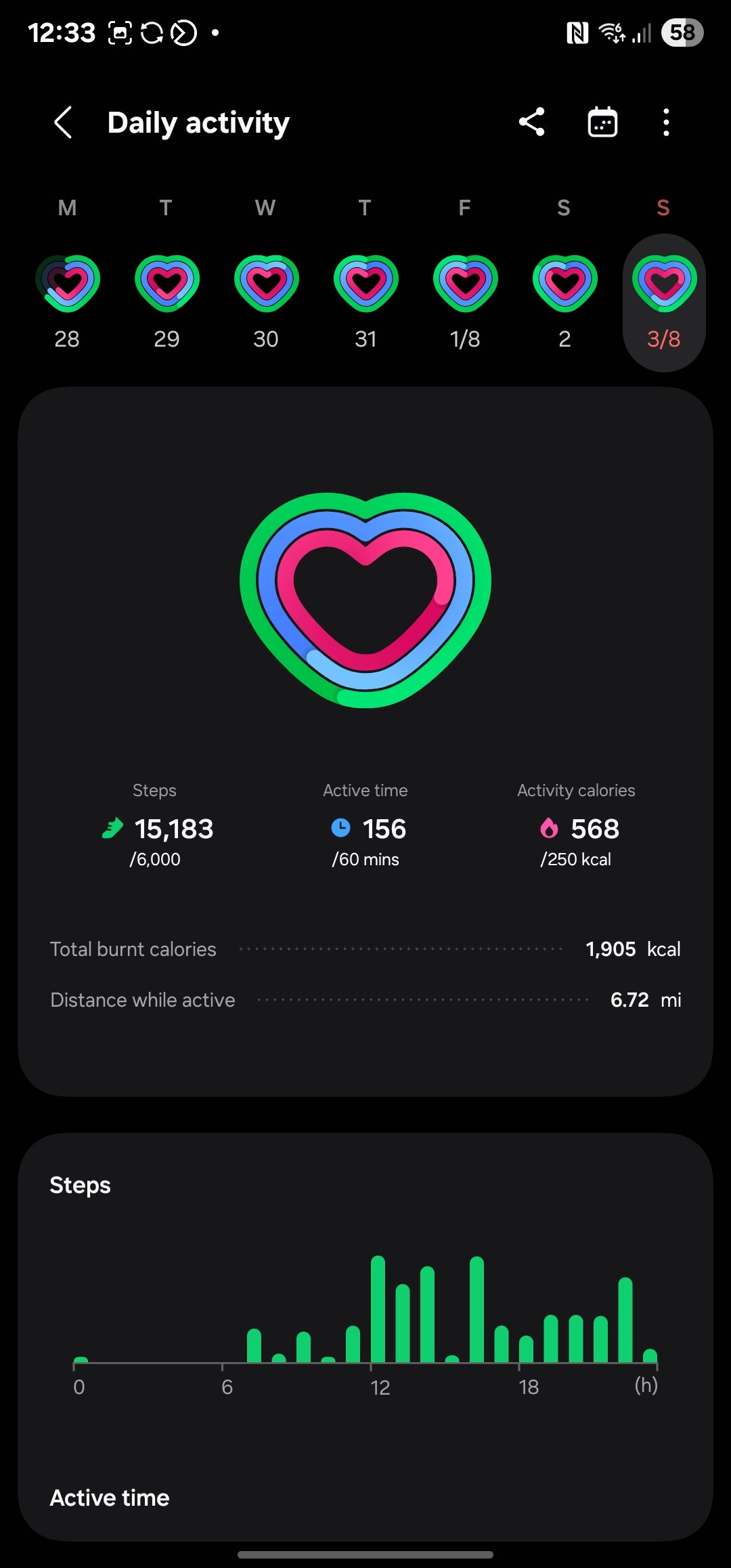This screenshot has height=1568, width=731.
Task: Go back from Daily activity
Action: pyautogui.click(x=63, y=123)
